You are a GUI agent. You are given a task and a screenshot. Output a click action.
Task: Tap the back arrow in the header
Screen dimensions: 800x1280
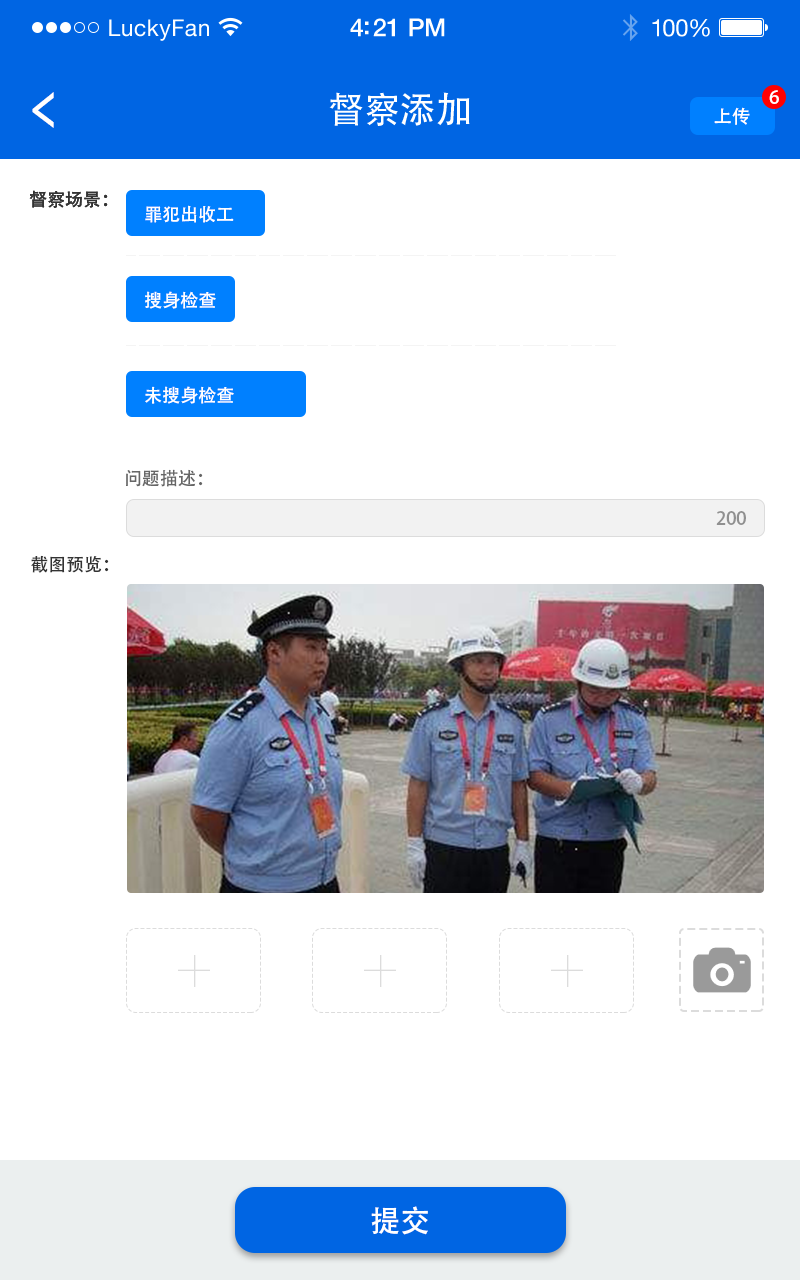[x=42, y=110]
